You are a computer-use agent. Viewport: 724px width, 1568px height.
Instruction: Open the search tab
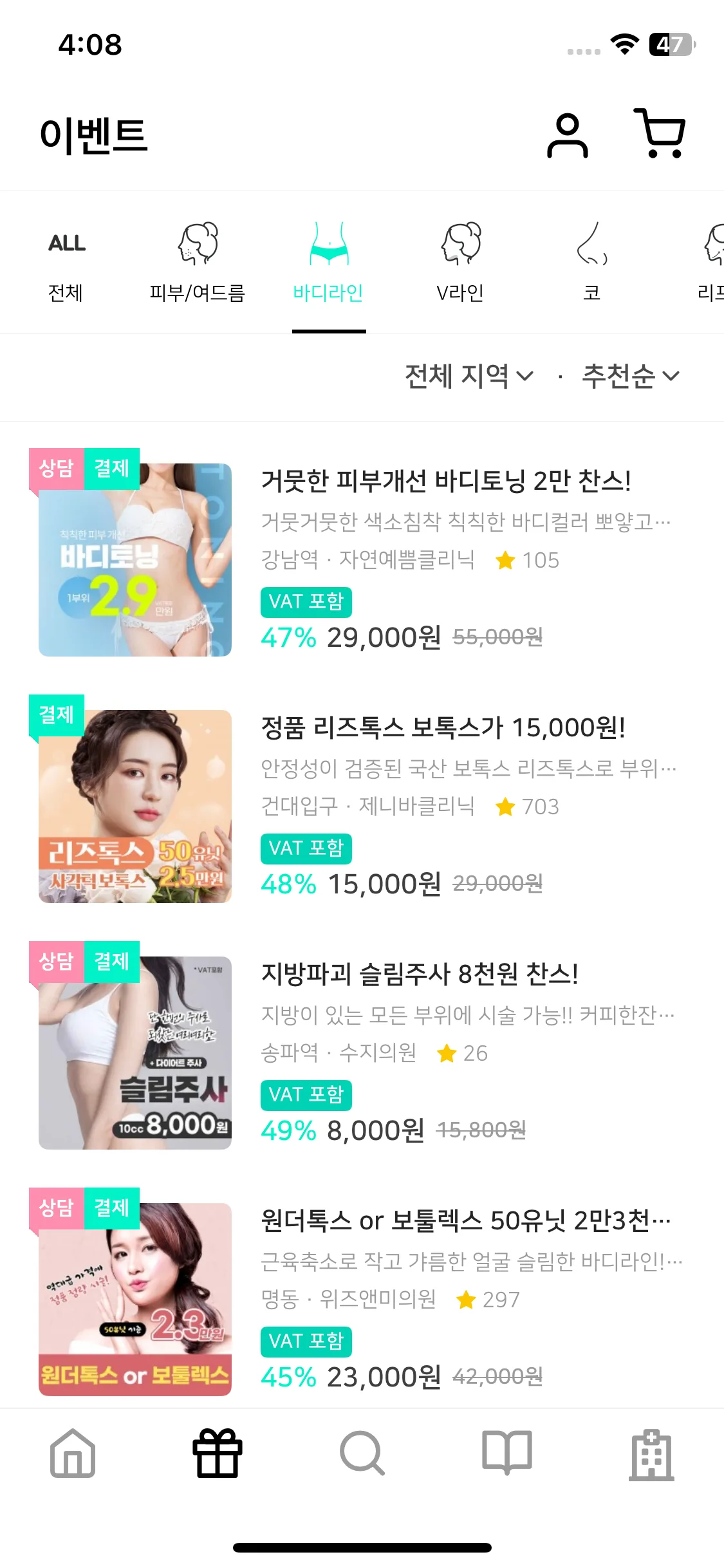[x=362, y=1453]
